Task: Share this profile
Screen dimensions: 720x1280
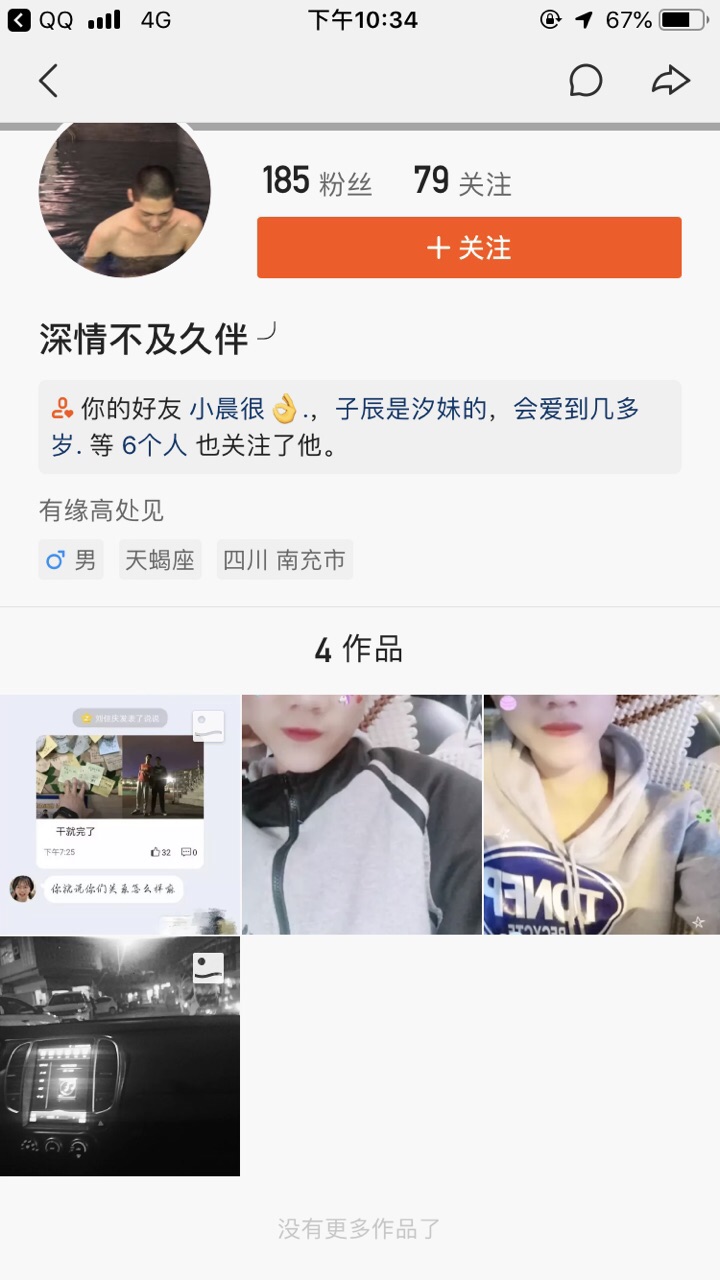Action: pos(670,81)
